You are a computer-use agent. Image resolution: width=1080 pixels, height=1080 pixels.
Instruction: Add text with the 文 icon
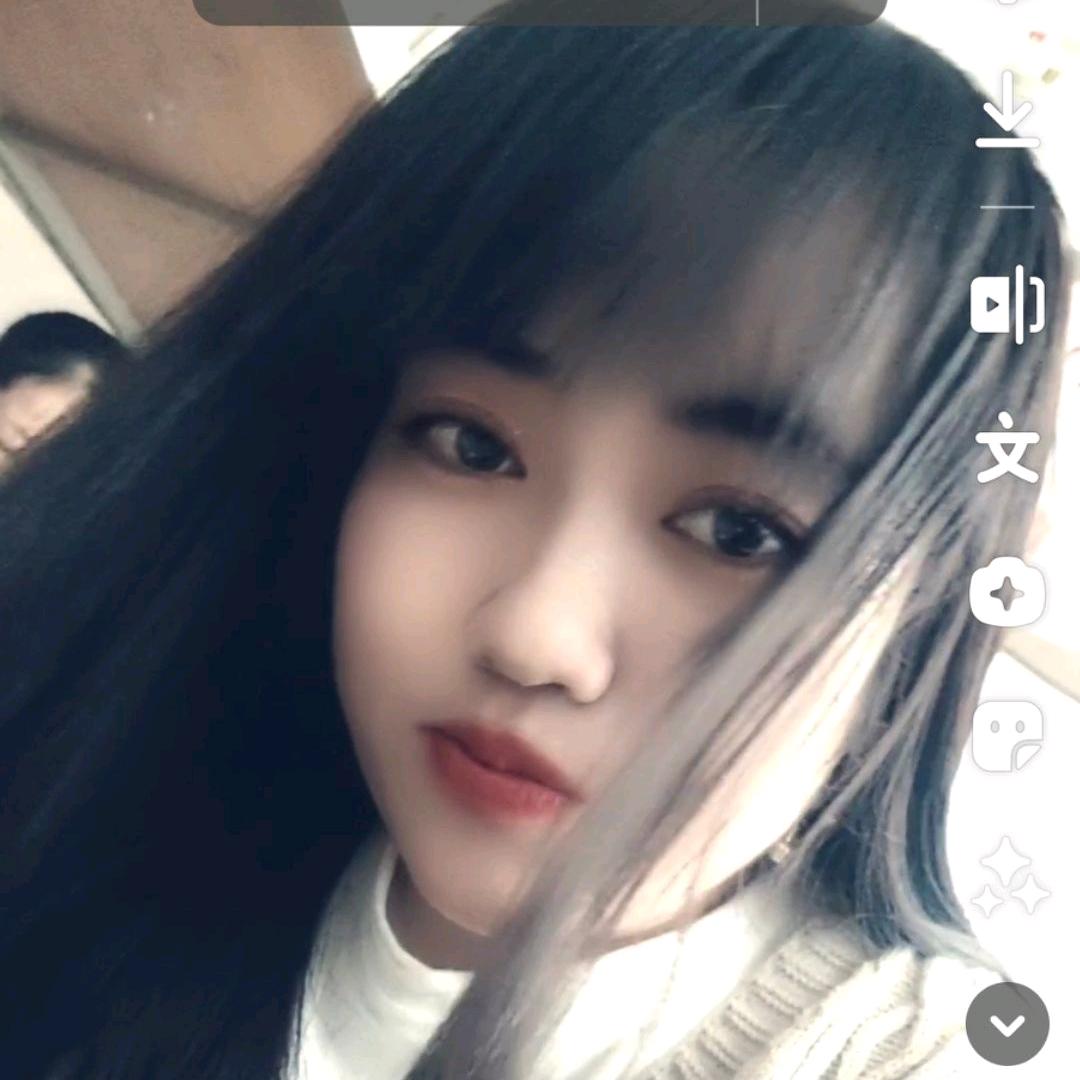(1007, 448)
